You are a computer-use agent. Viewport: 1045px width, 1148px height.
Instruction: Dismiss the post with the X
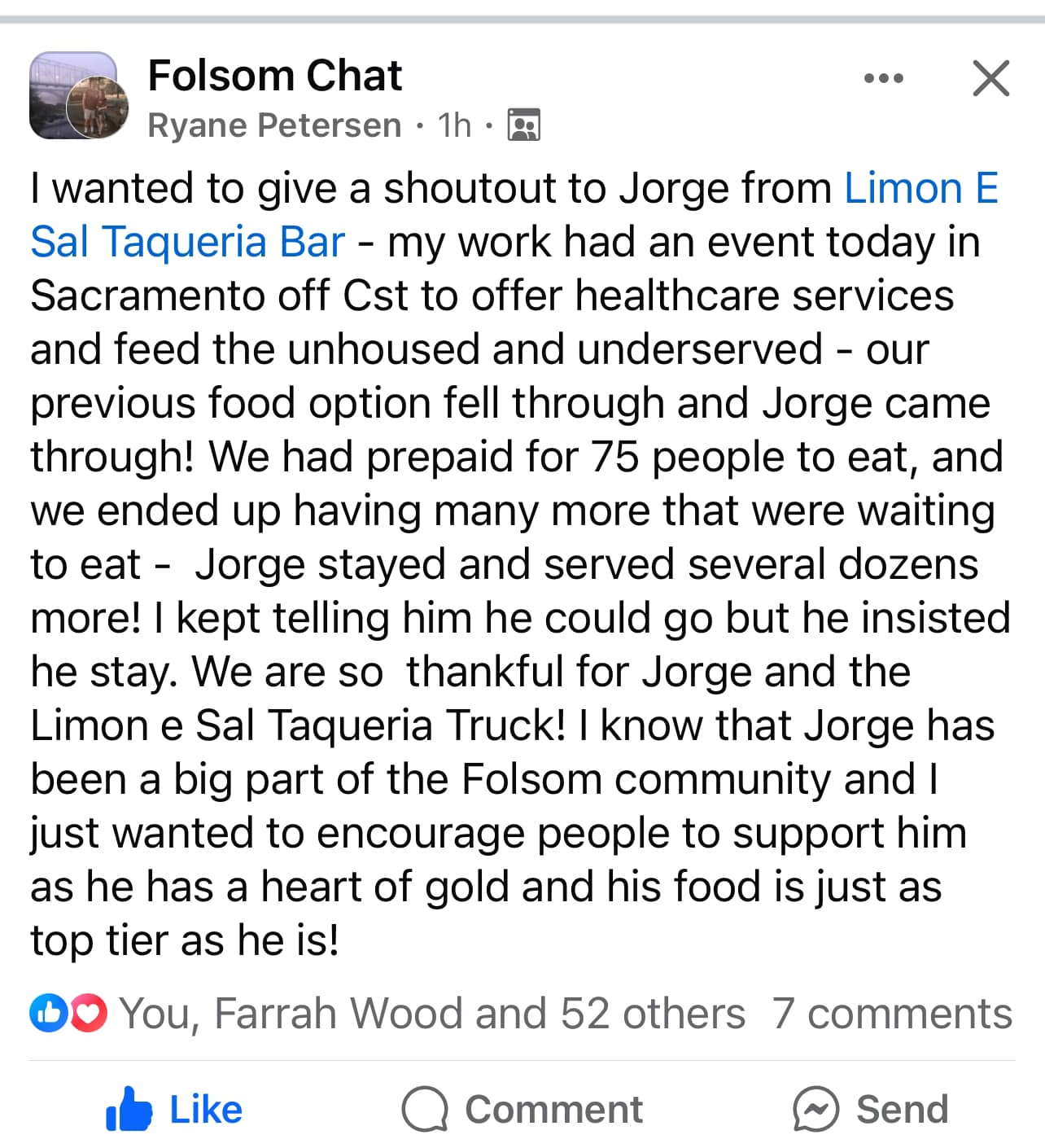pos(990,79)
